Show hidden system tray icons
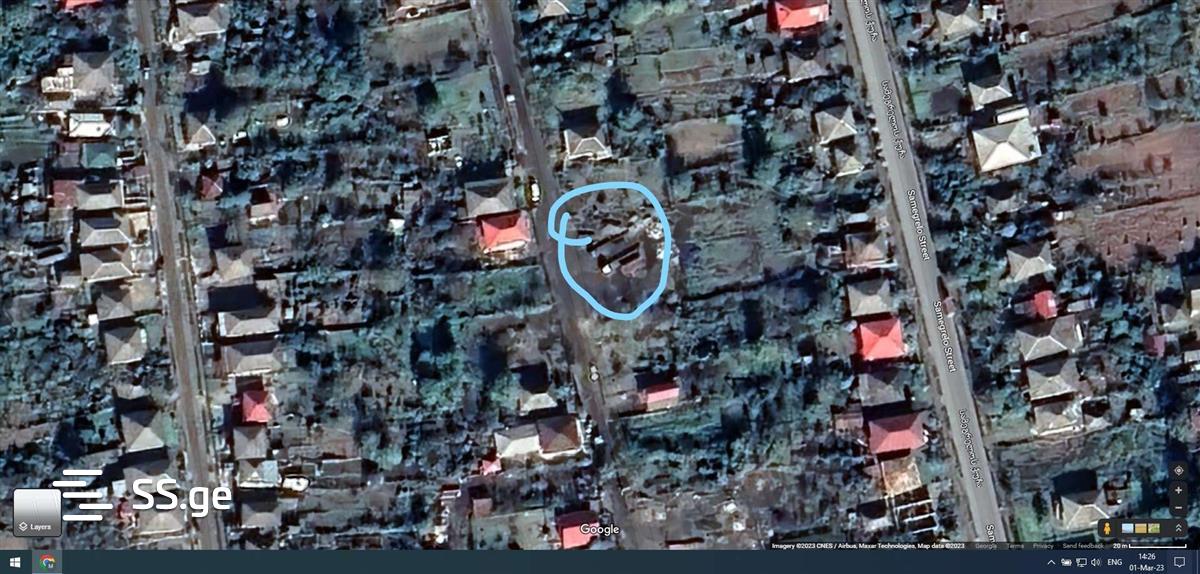The image size is (1200, 574). (1052, 563)
